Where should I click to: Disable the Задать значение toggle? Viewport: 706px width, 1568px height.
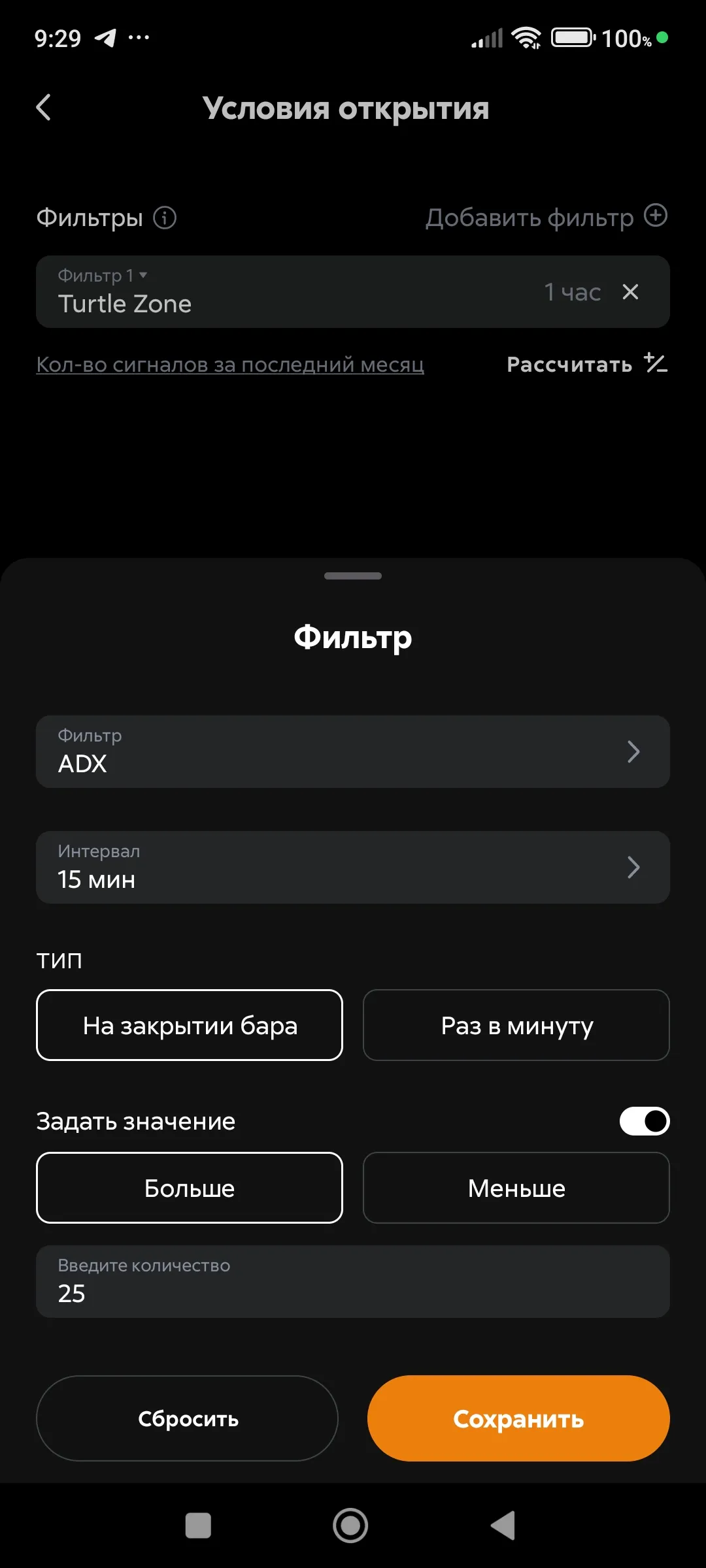(x=643, y=1120)
